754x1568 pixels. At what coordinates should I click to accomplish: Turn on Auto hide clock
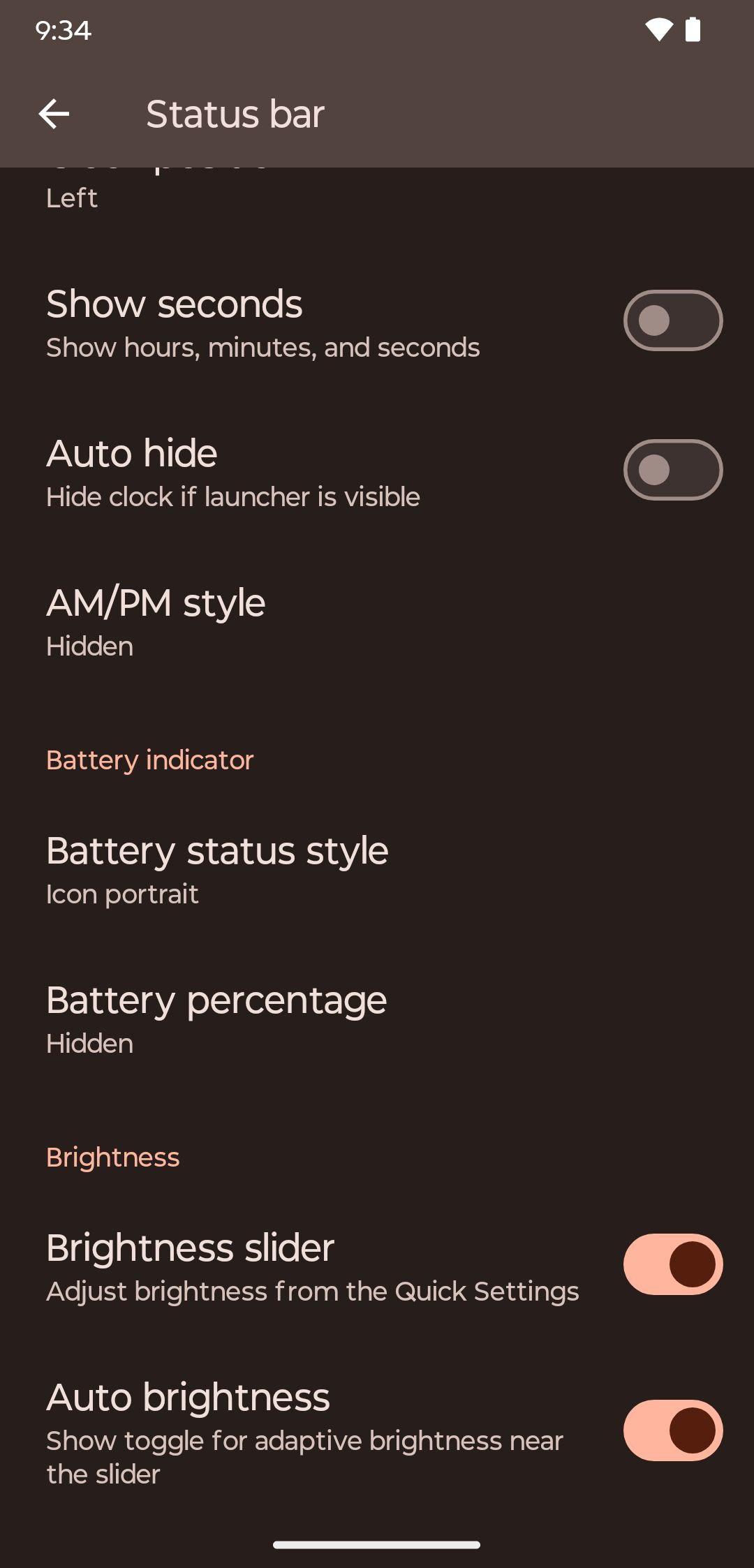[x=672, y=470]
